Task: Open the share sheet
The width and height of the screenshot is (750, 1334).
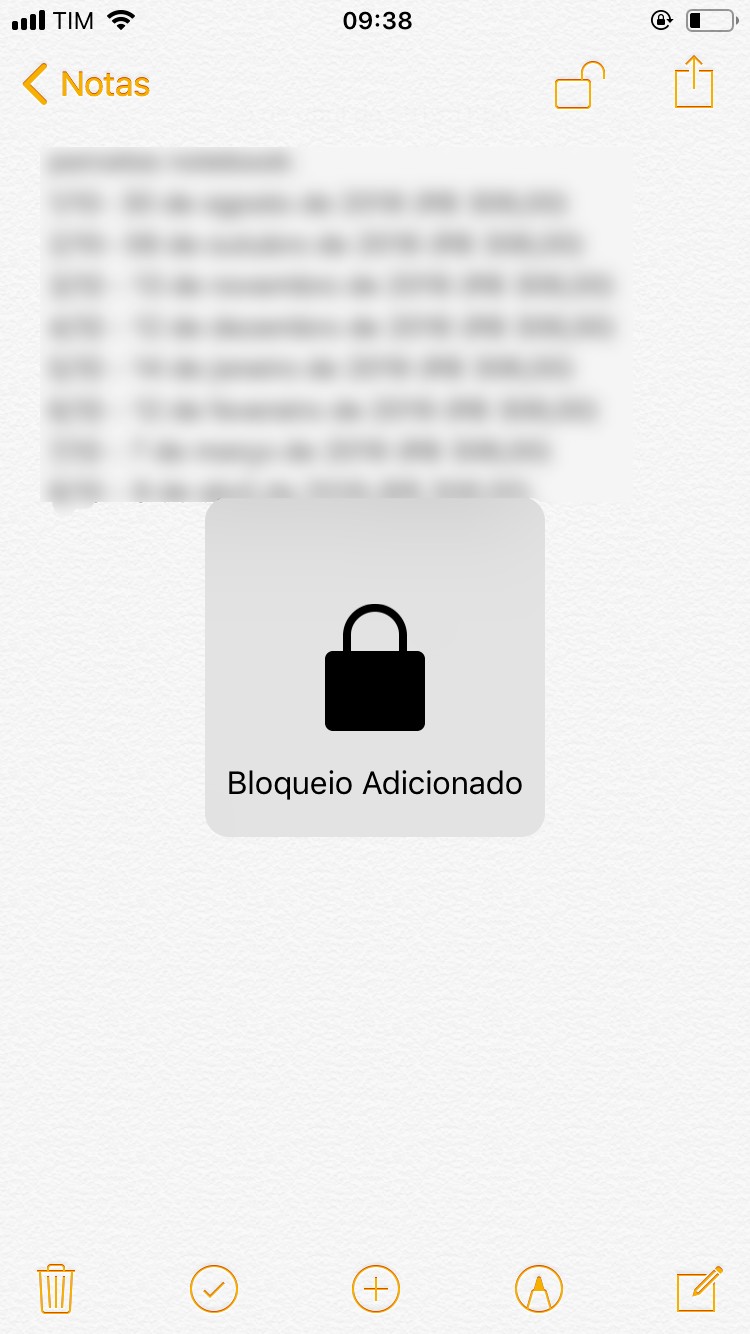Action: 694,82
